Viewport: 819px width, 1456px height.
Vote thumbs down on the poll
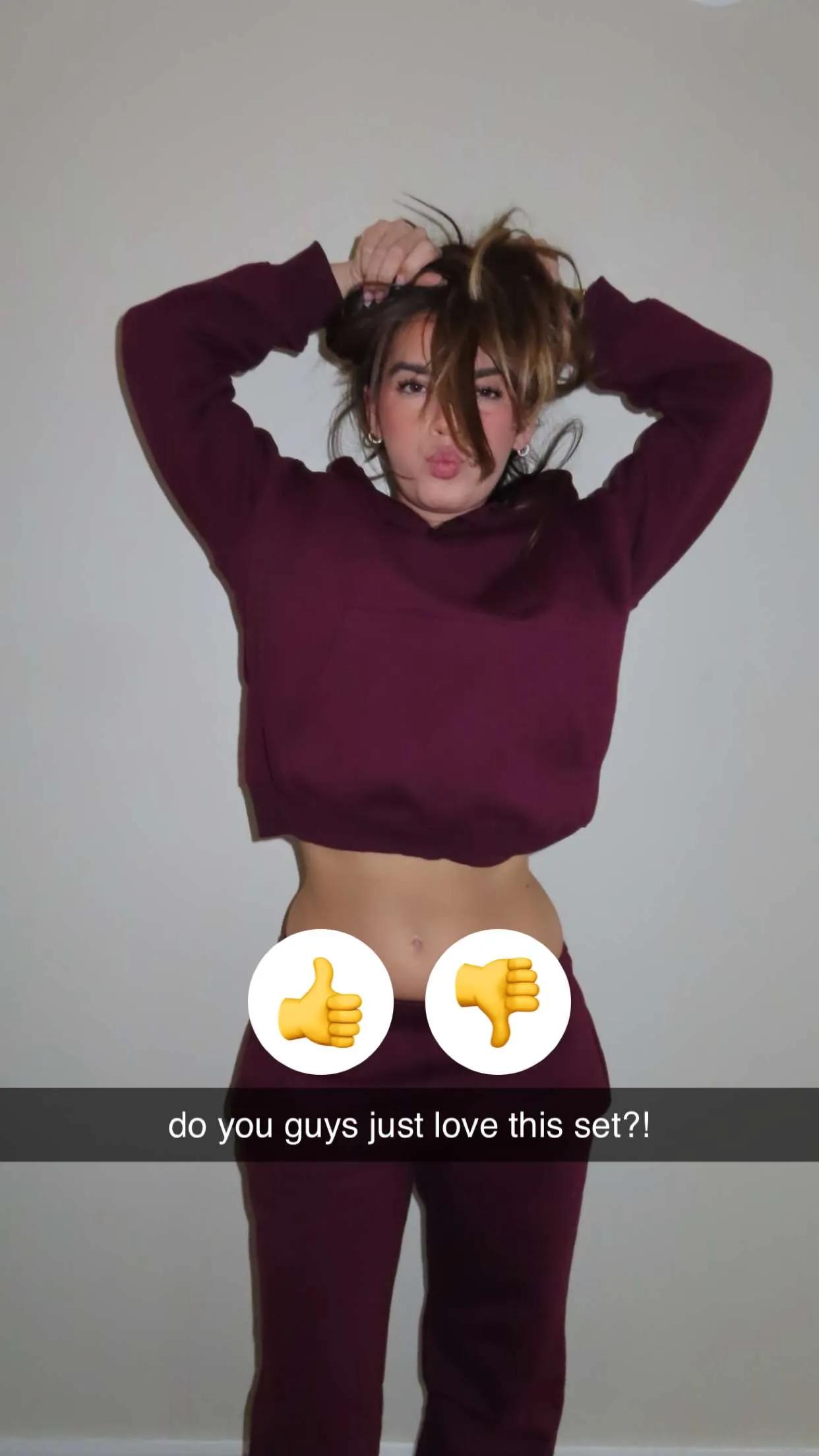(x=498, y=1002)
